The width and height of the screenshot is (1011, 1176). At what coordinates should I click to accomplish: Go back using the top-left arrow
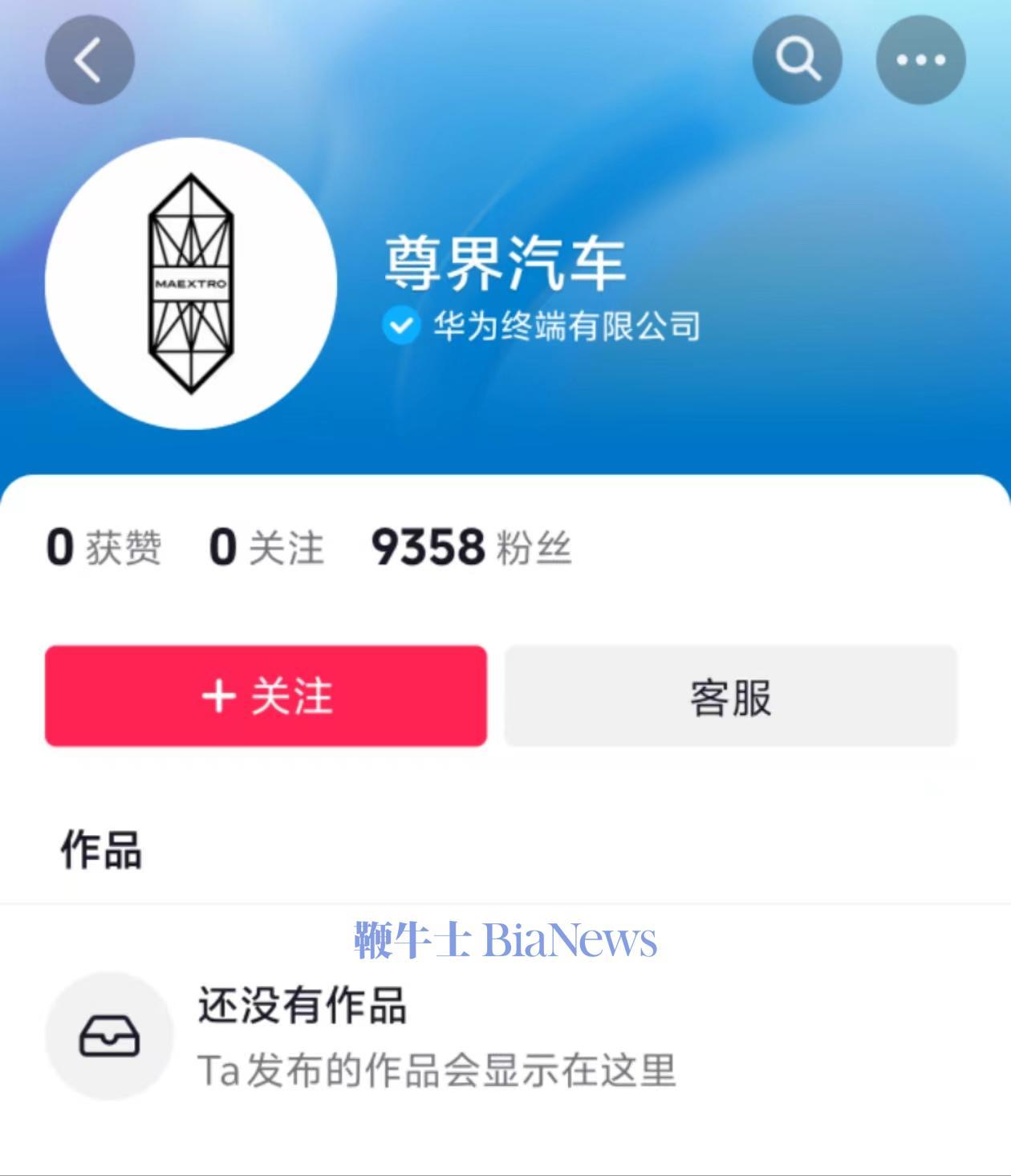89,60
